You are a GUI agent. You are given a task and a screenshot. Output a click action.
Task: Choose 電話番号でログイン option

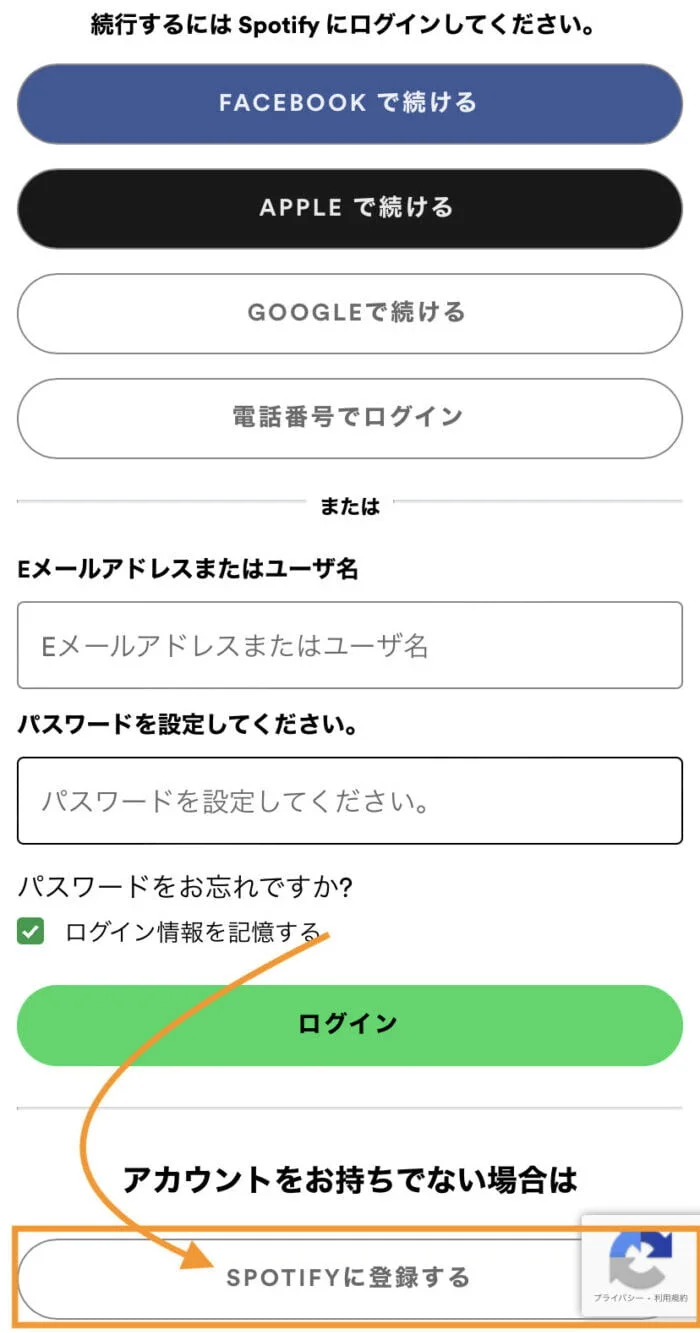pyautogui.click(x=349, y=417)
